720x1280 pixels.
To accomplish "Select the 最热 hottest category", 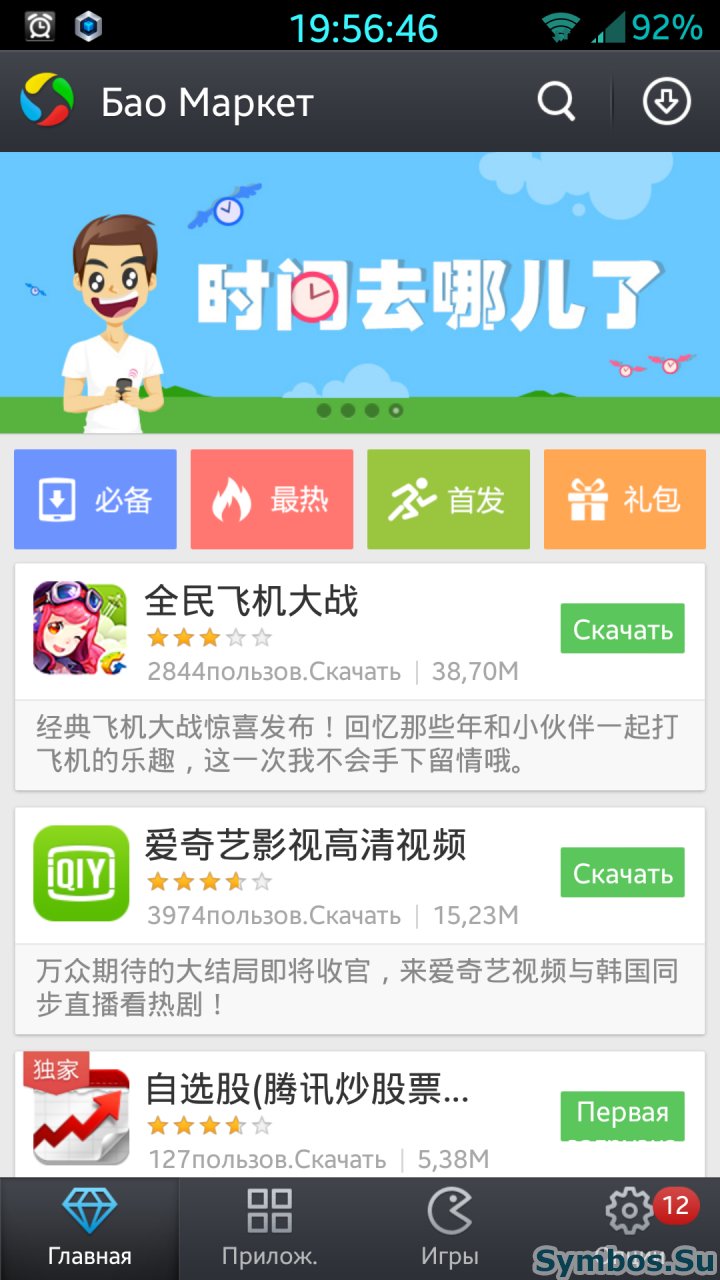I will point(272,499).
